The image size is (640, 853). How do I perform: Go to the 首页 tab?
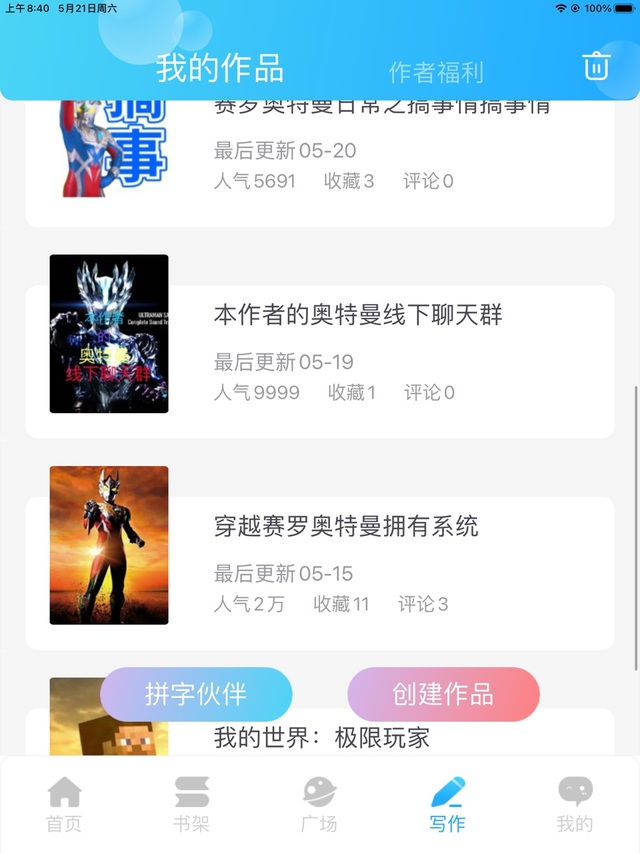[x=64, y=804]
